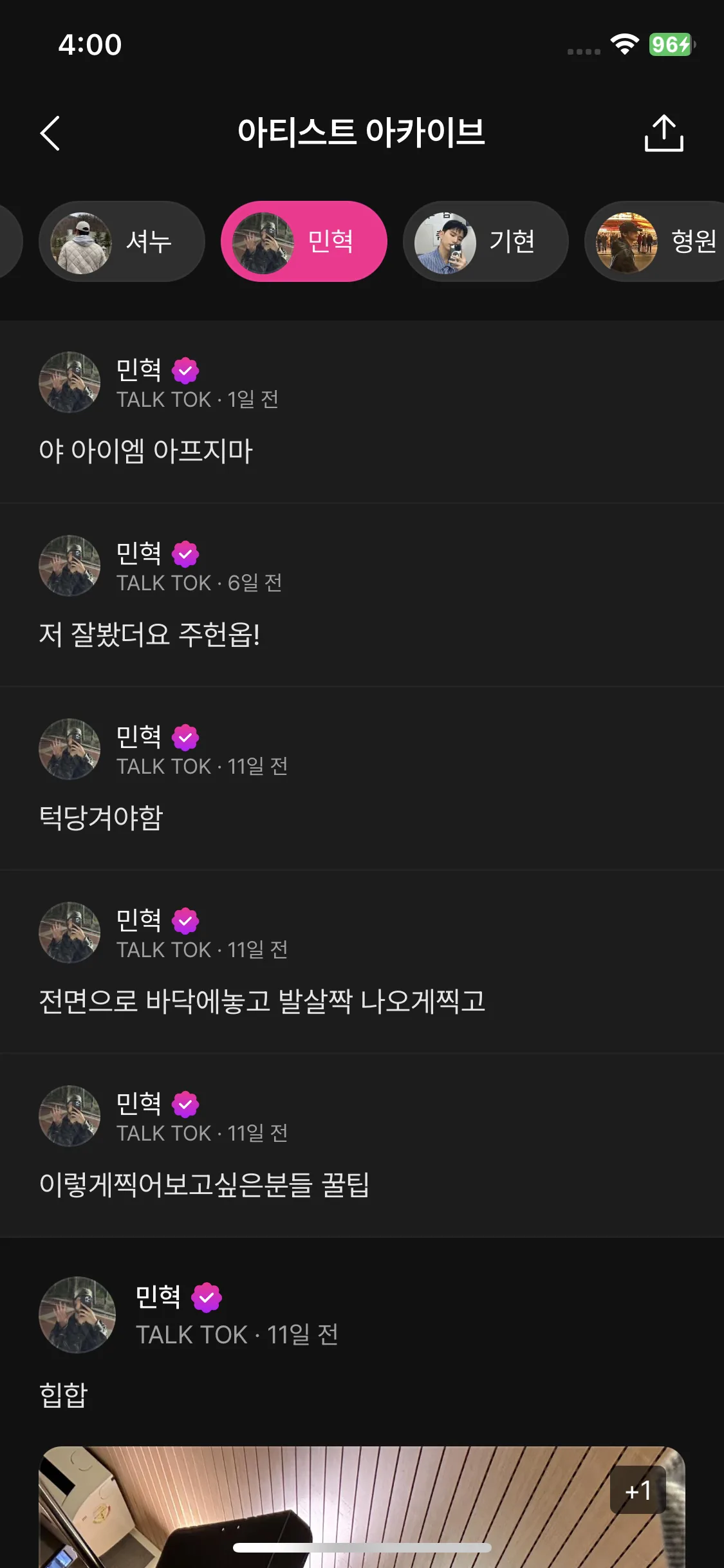The image size is (724, 1568).
Task: Select the 셔누 artist chip
Action: [x=122, y=241]
